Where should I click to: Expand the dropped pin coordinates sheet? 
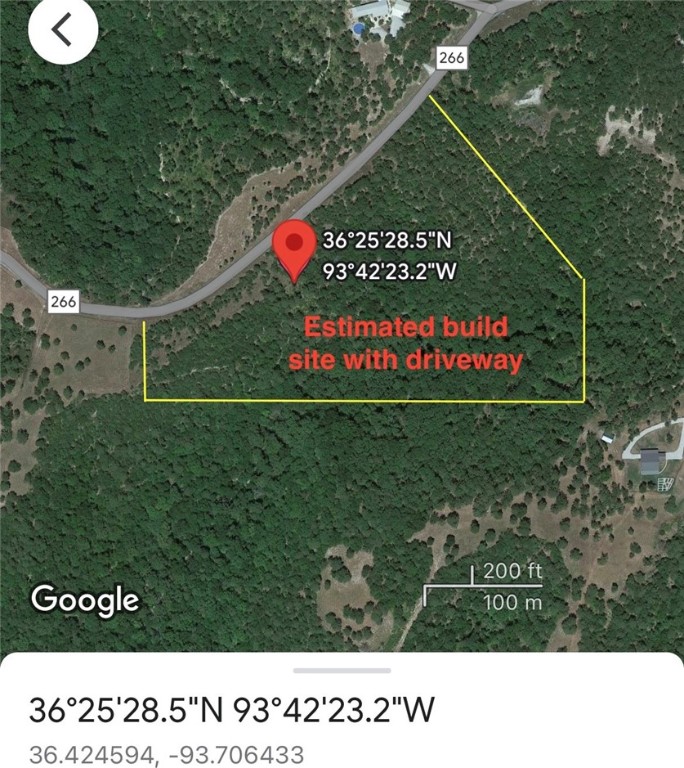pos(342,670)
